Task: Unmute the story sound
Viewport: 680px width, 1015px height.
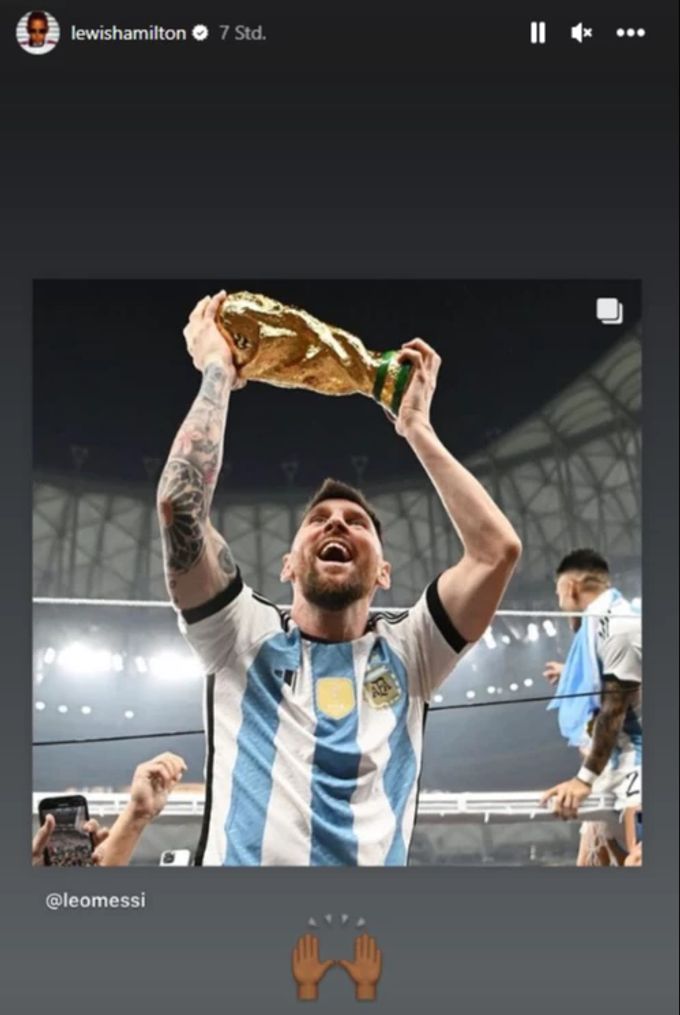Action: (581, 33)
